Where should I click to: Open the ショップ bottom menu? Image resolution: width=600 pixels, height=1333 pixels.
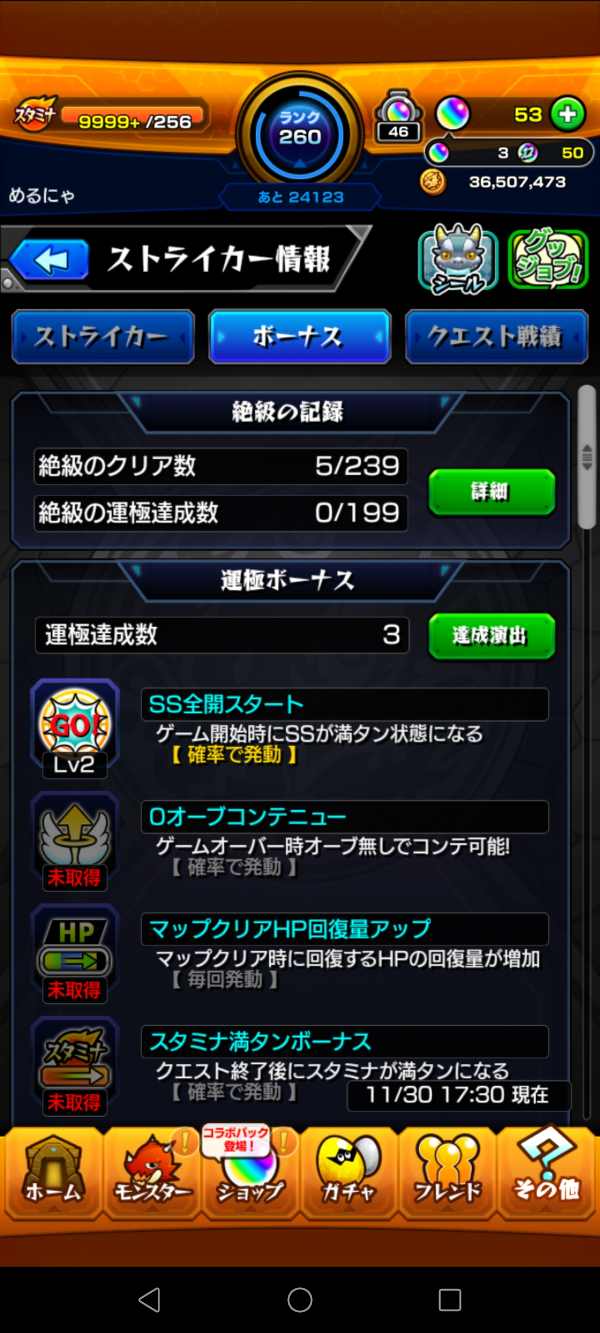click(250, 1174)
